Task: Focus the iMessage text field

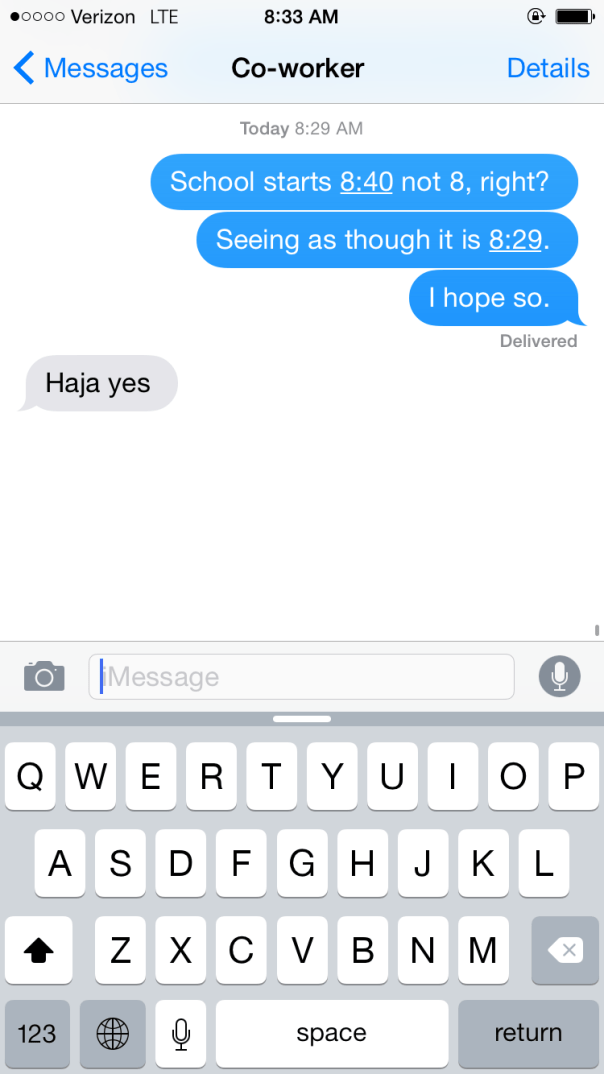Action: click(300, 677)
